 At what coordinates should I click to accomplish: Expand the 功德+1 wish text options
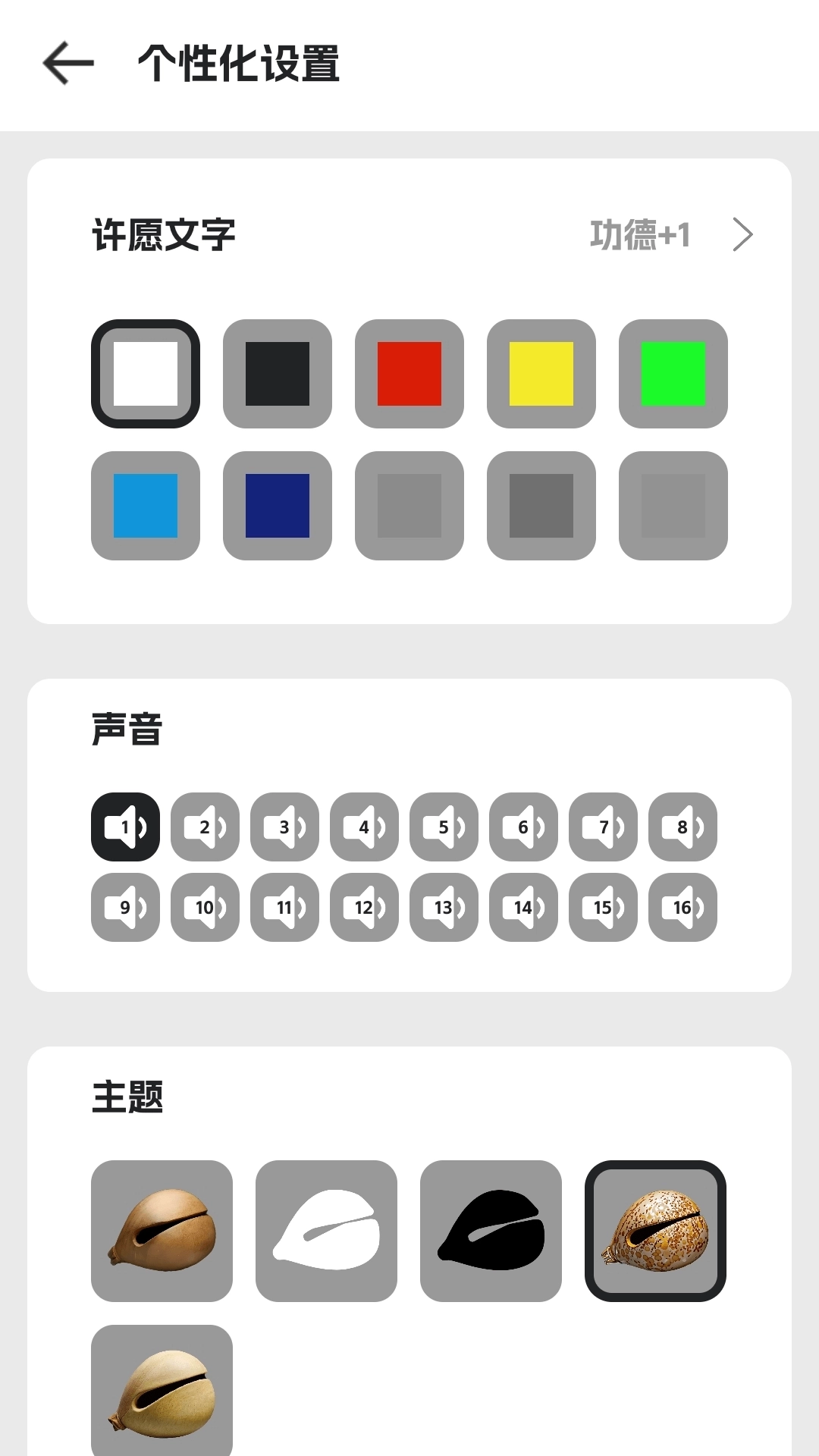point(742,235)
